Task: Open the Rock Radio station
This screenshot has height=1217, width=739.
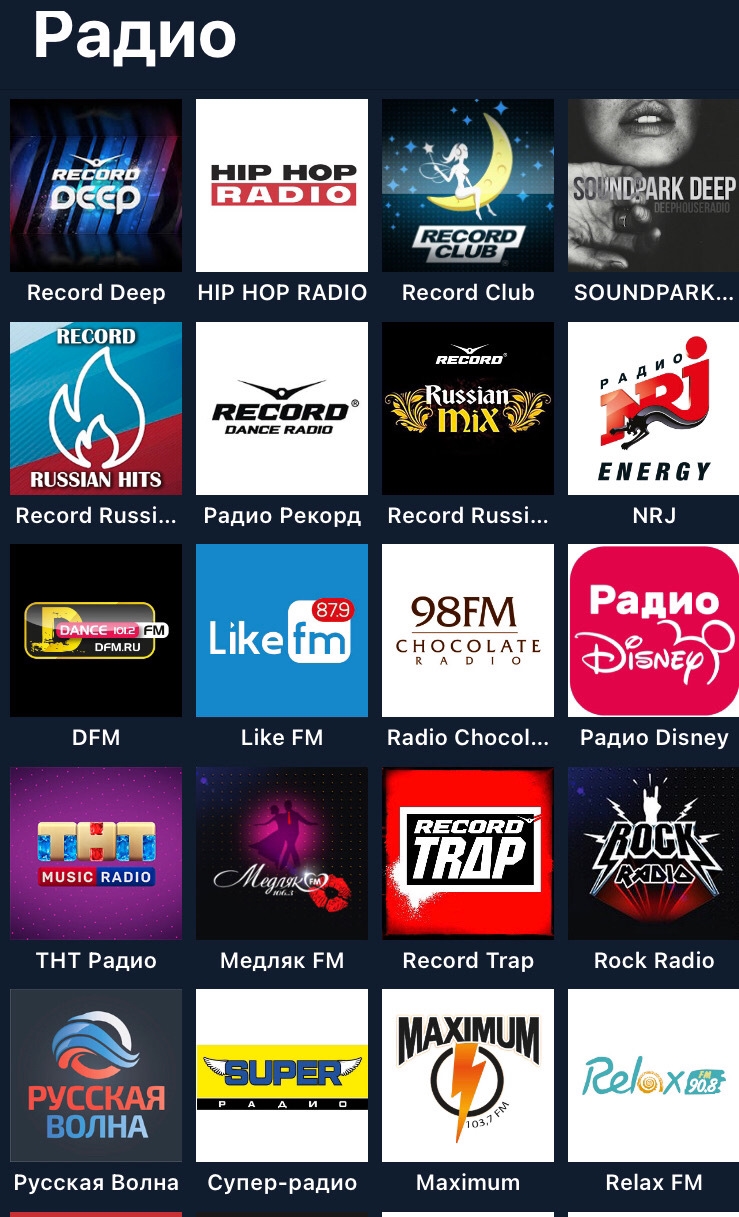Action: coord(653,853)
